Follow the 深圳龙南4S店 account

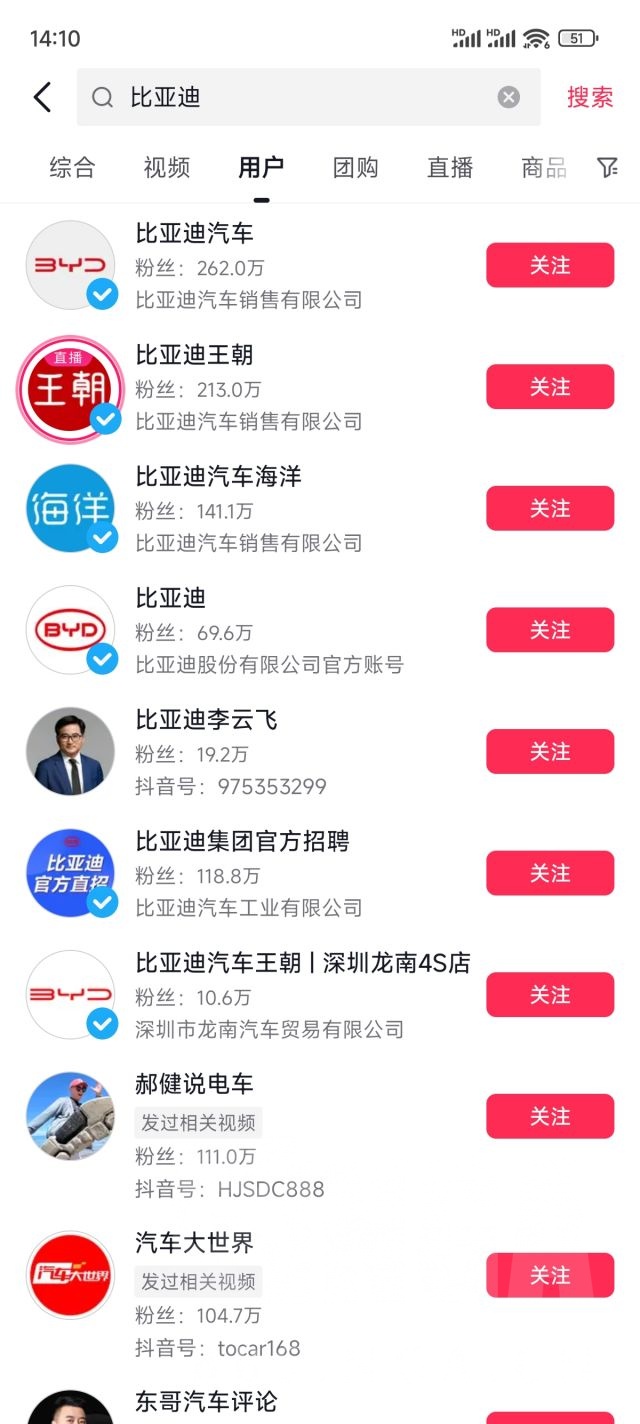[550, 995]
